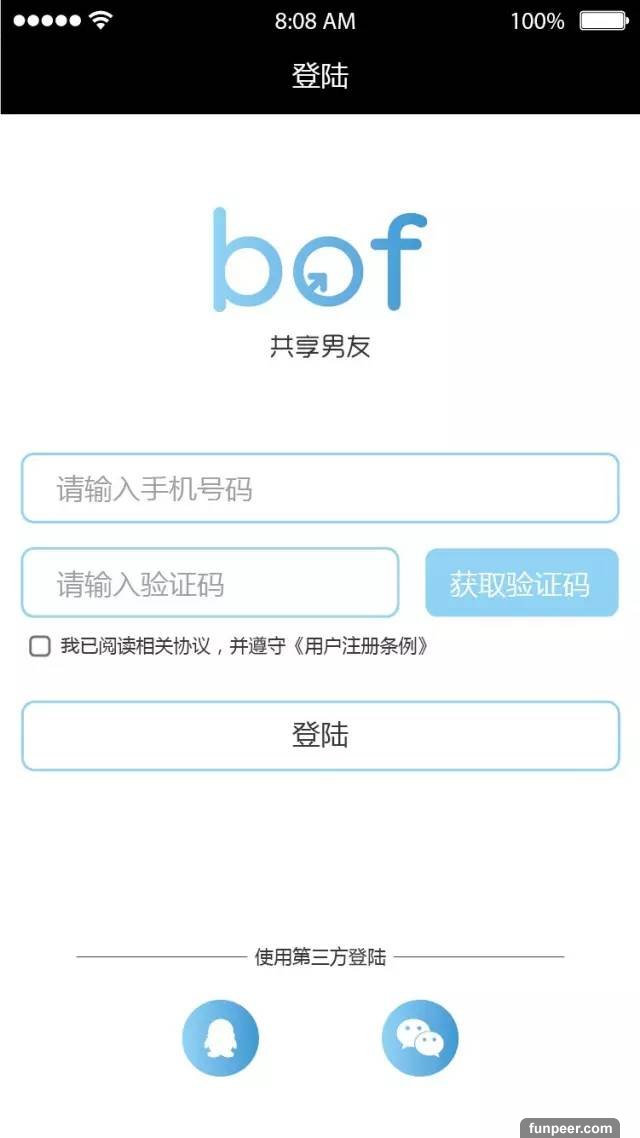The image size is (640, 1138).
Task: Check the agreement checkbox
Action: [x=40, y=646]
